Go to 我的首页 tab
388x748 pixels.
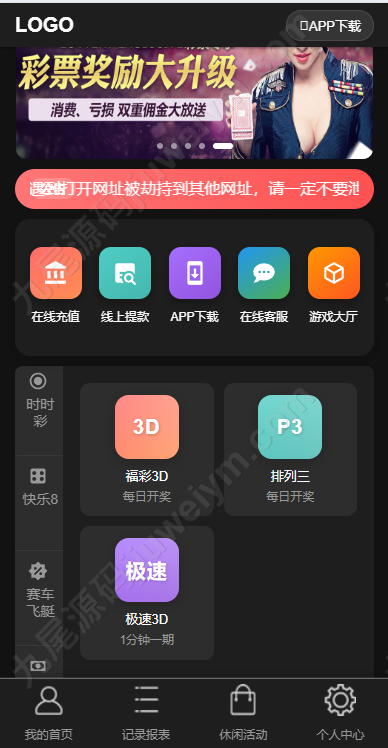tap(49, 713)
